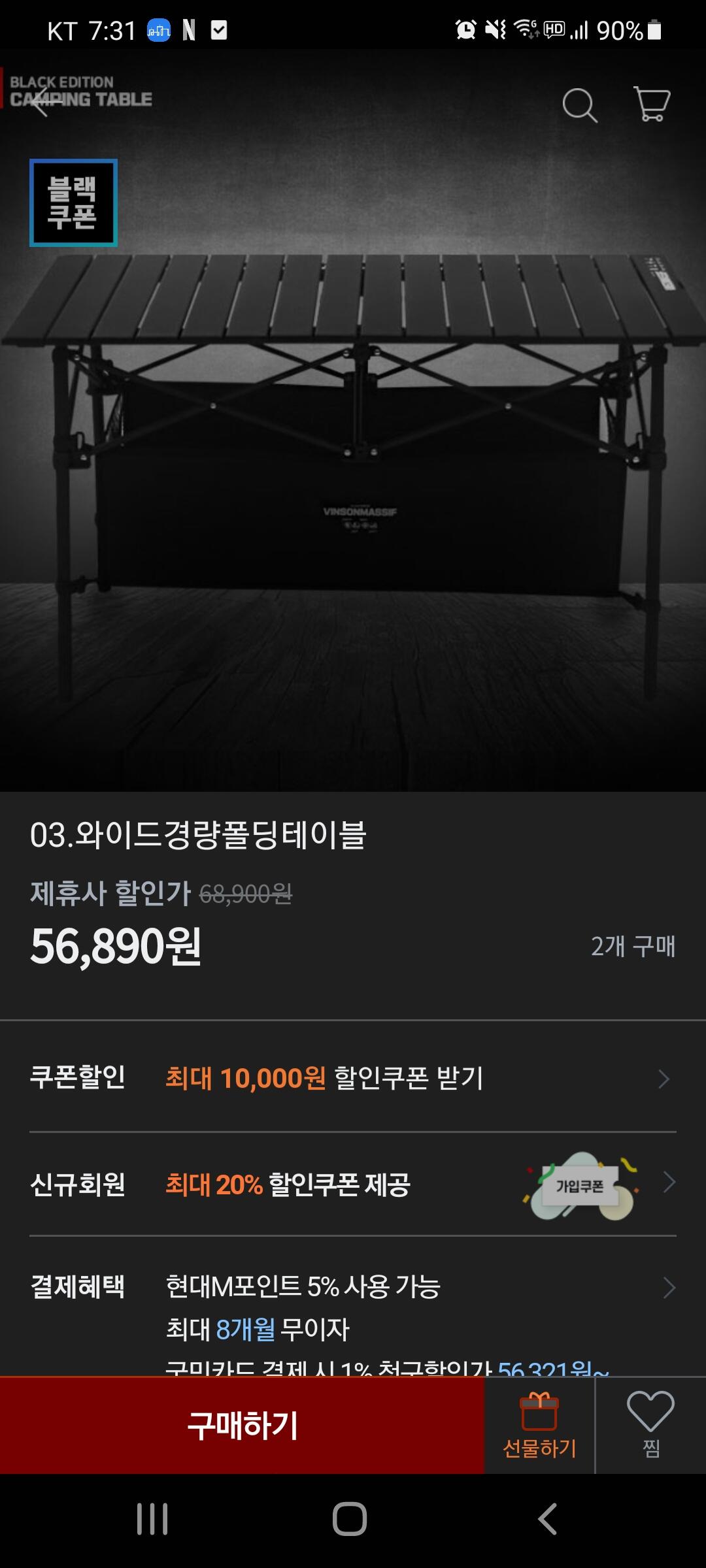
Task: Tap the system home button
Action: point(350,1518)
